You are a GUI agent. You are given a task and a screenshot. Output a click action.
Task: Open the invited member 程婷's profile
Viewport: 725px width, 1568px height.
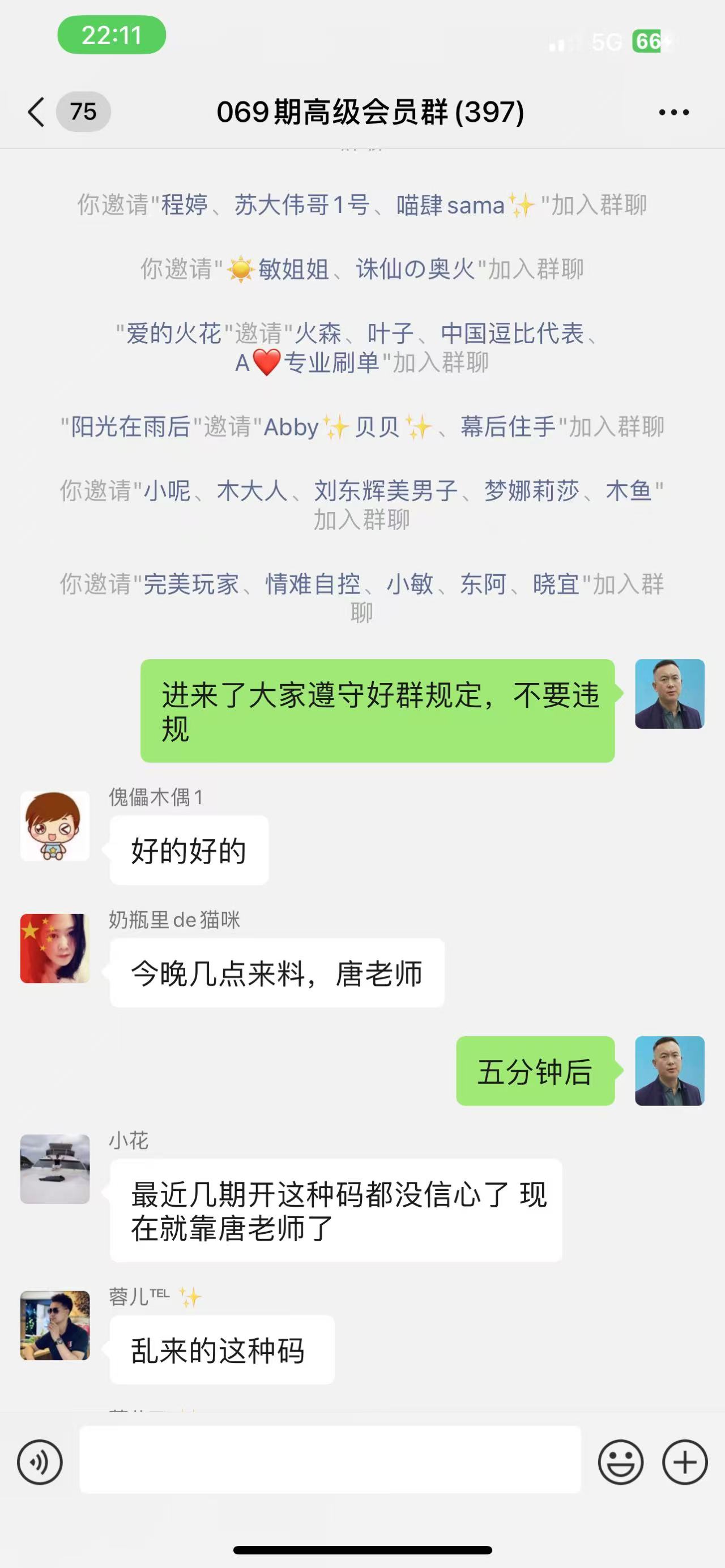click(185, 205)
